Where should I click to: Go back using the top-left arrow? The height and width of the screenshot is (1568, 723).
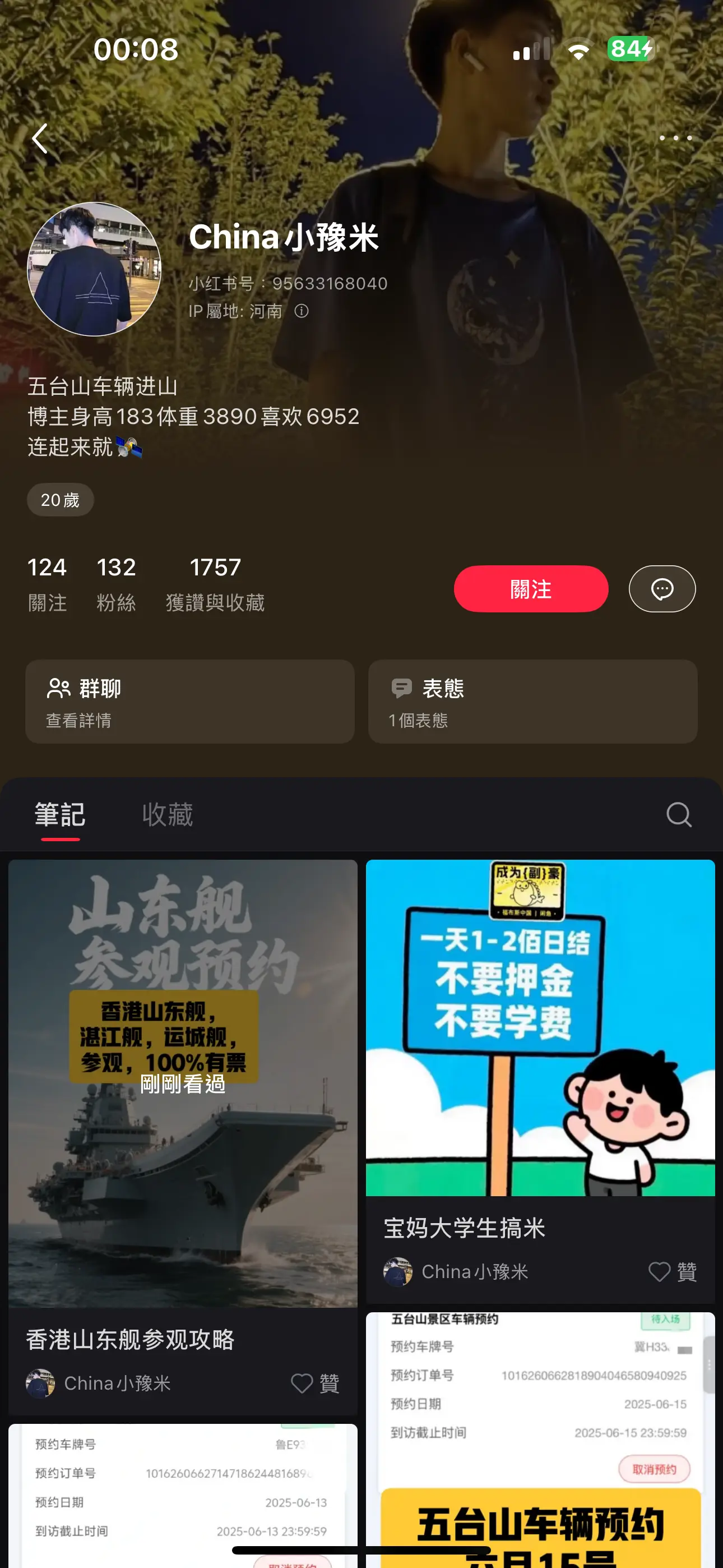point(40,138)
